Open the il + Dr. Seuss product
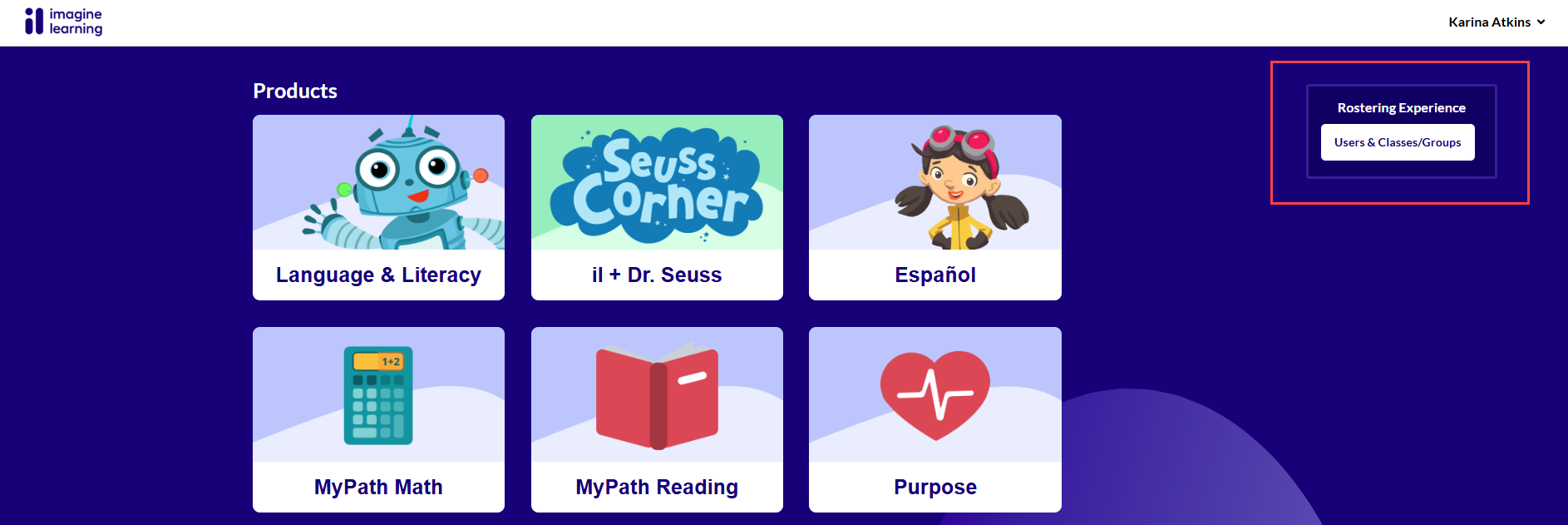This screenshot has width=1568, height=525. pos(657,208)
